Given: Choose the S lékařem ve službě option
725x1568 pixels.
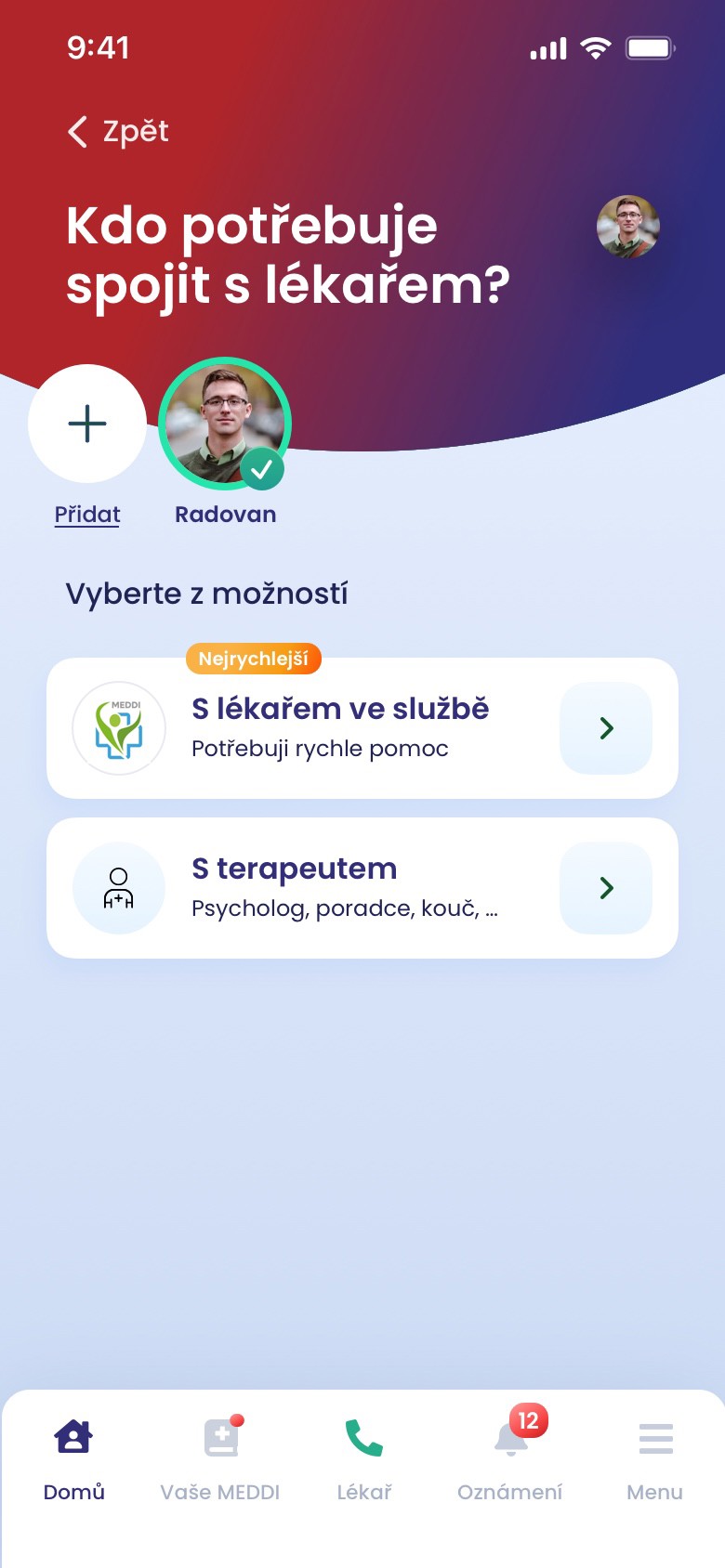Looking at the screenshot, I should point(362,728).
